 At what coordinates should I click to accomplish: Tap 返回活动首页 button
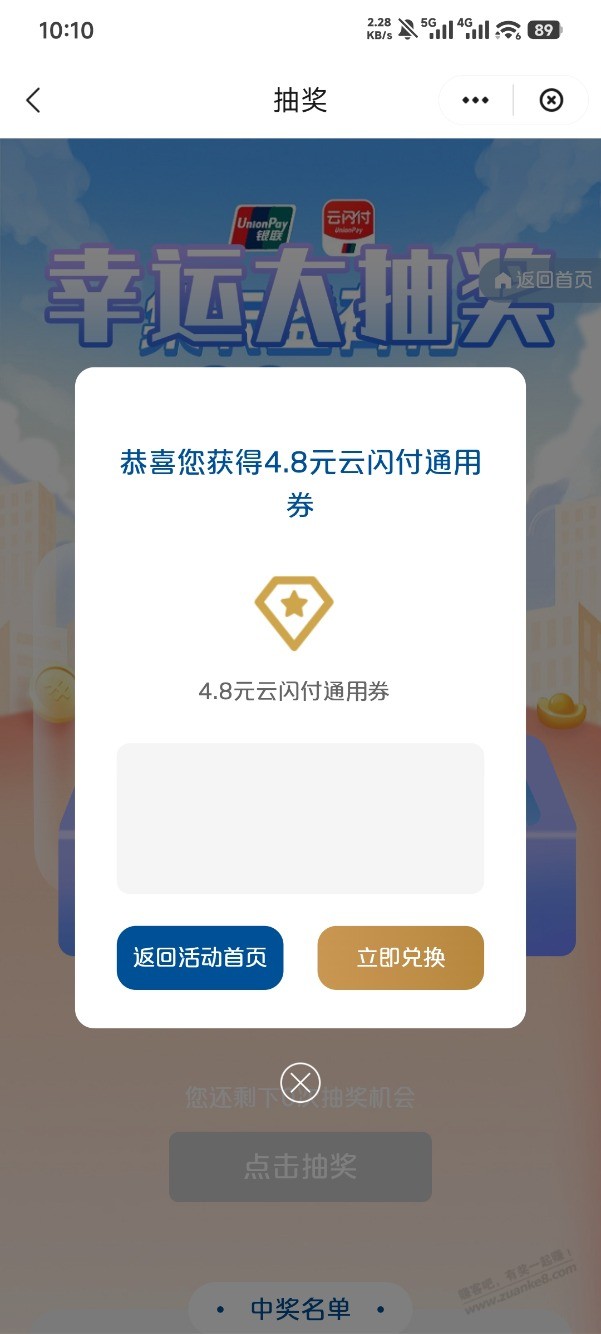(200, 958)
